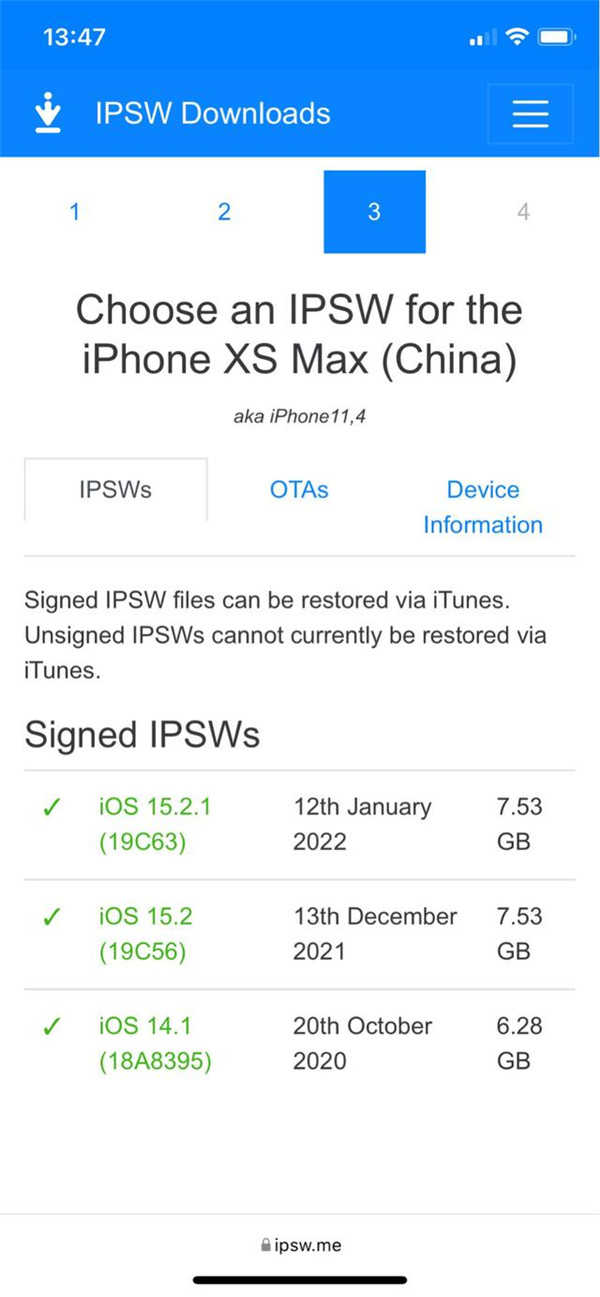This screenshot has width=600, height=1297.
Task: Select step 3 in the progress bar
Action: (x=374, y=212)
